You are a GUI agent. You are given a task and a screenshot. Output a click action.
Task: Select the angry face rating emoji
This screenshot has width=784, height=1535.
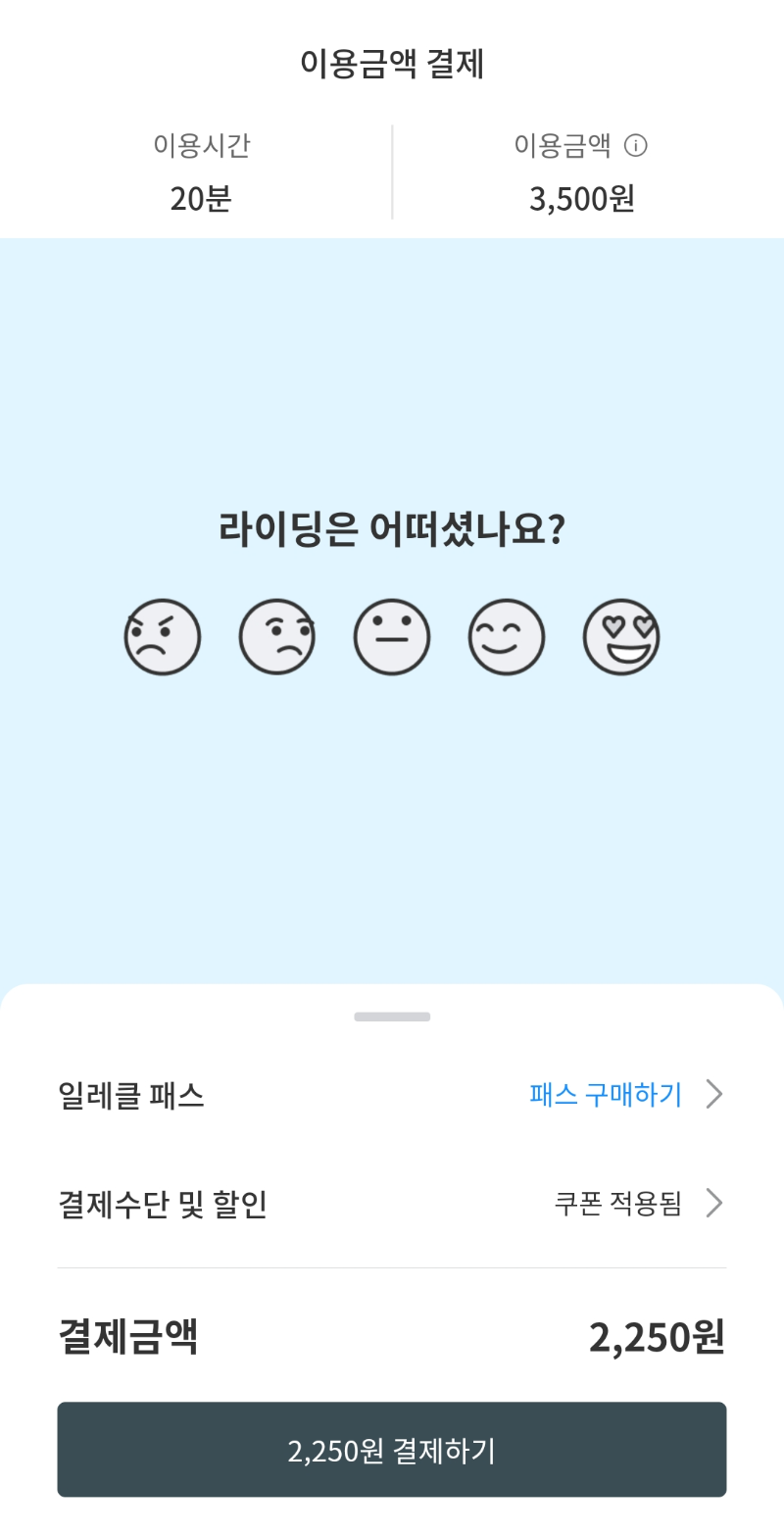click(163, 636)
